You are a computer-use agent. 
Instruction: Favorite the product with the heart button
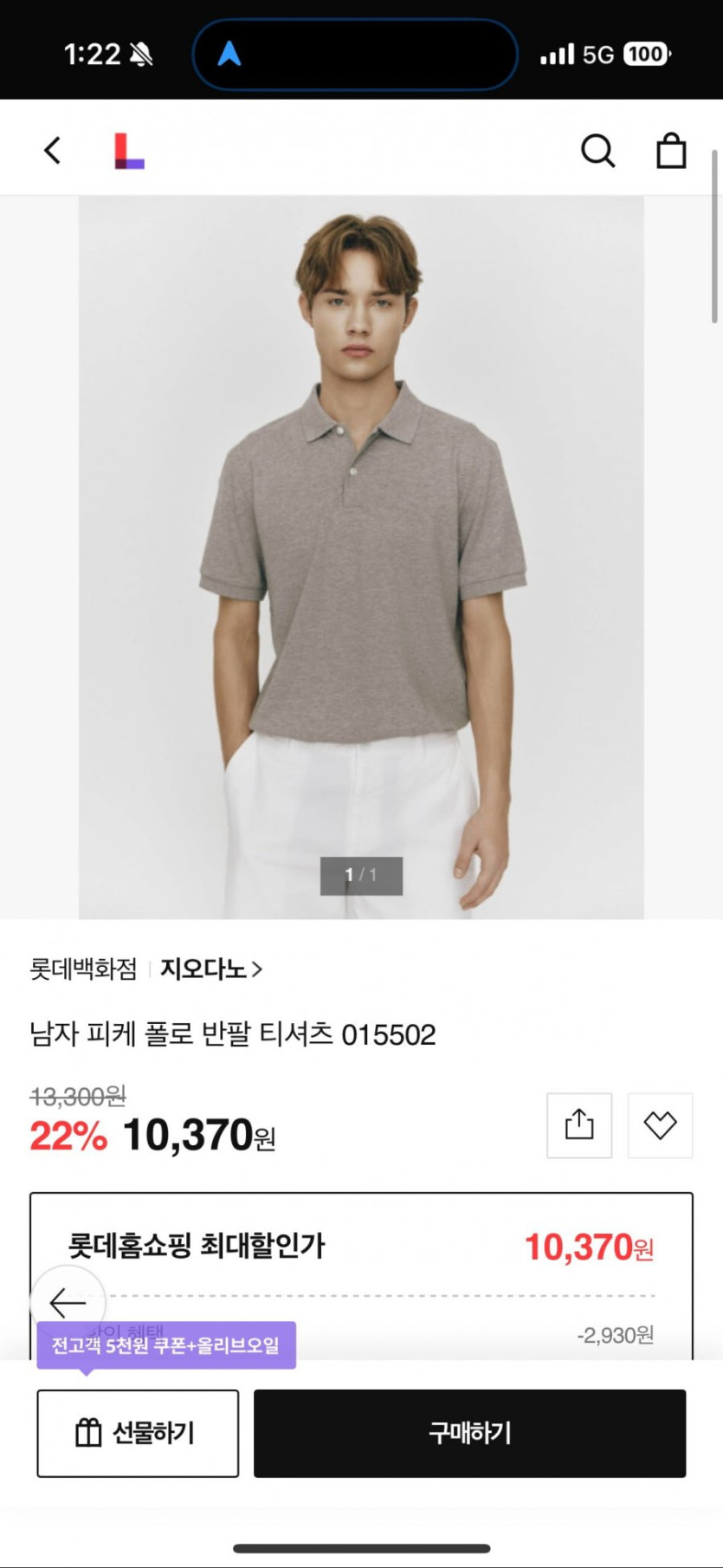[x=660, y=1124]
